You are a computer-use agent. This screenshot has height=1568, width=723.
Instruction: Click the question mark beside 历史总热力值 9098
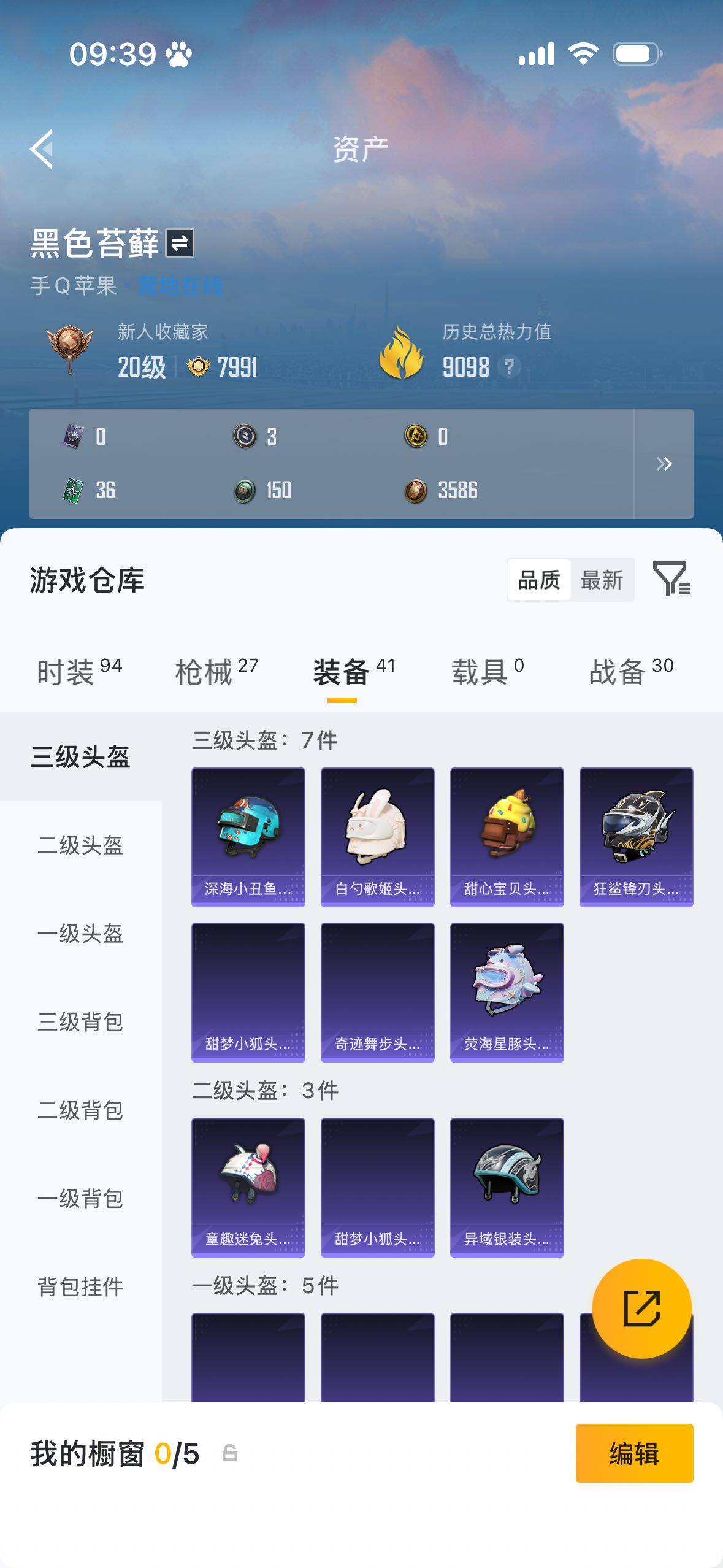(510, 367)
